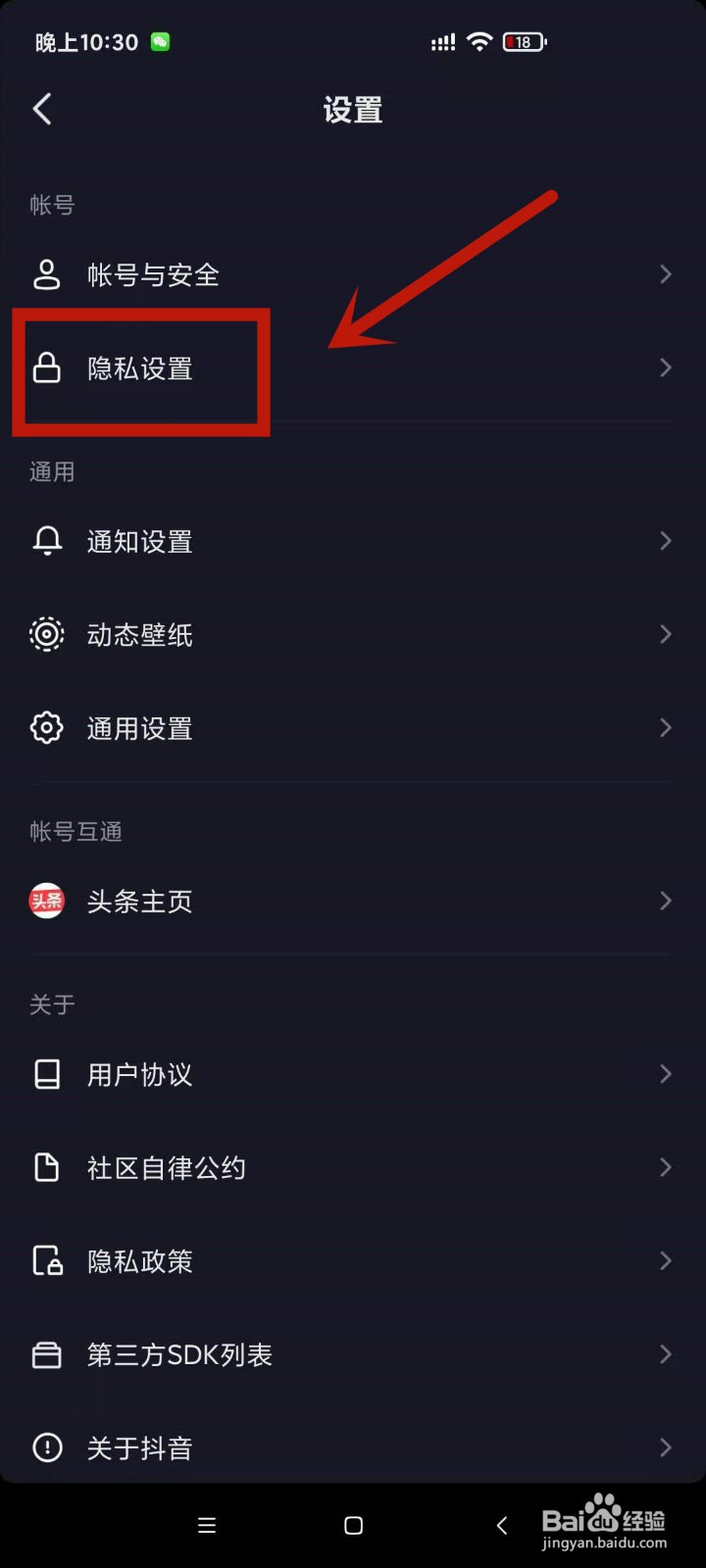Go back from the 设置 page

(42, 109)
